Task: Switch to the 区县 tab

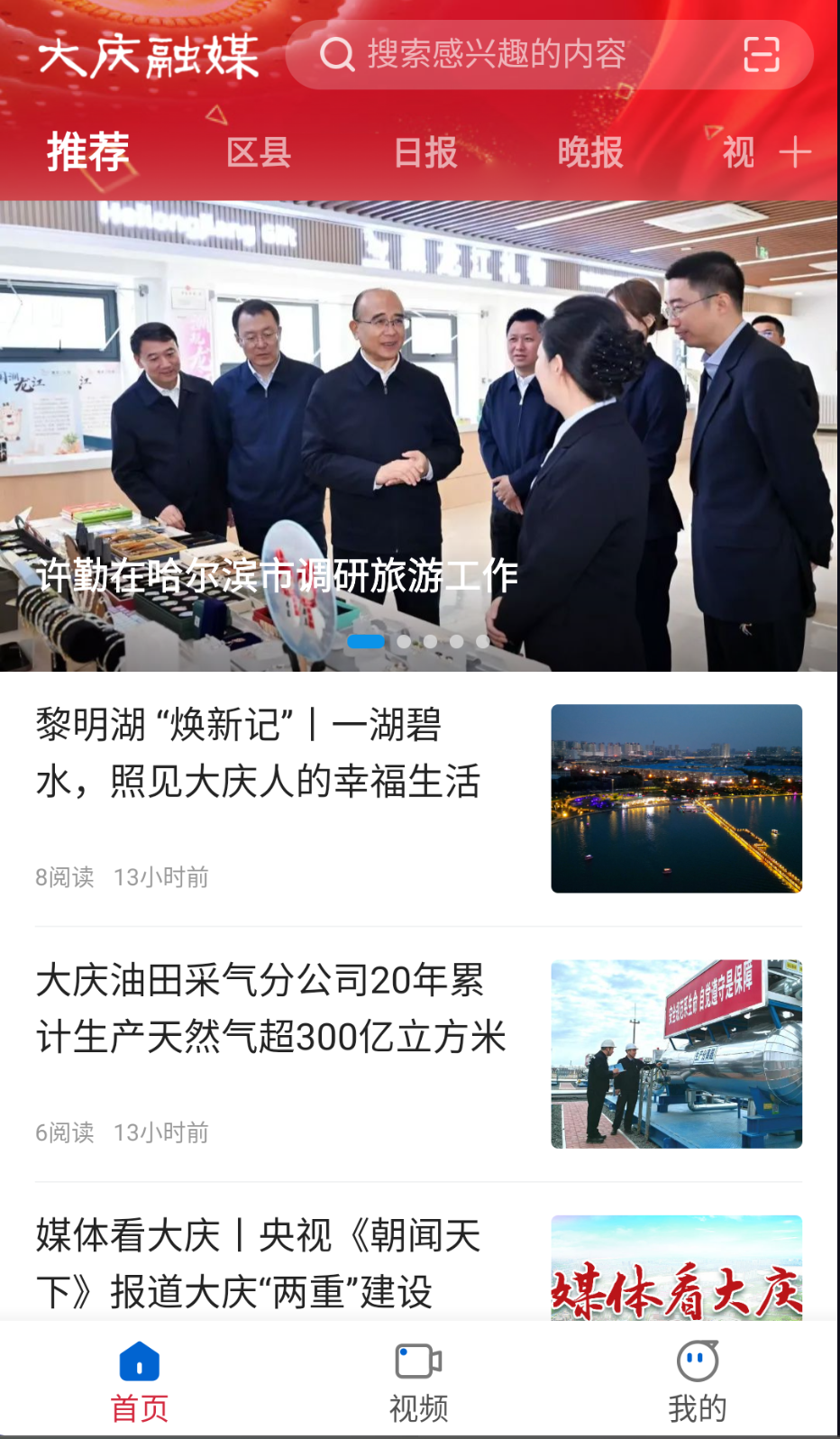Action: (x=259, y=152)
